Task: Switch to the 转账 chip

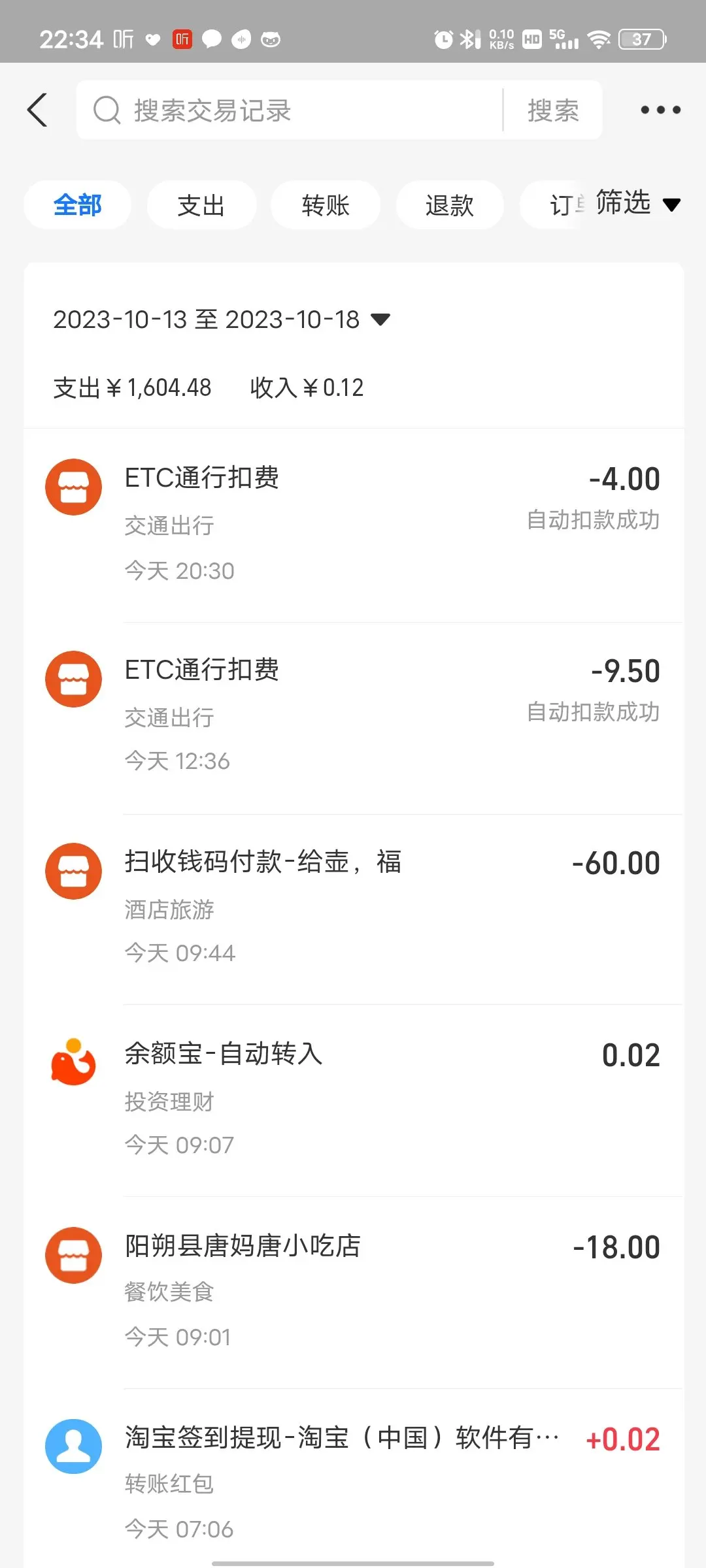Action: [326, 205]
